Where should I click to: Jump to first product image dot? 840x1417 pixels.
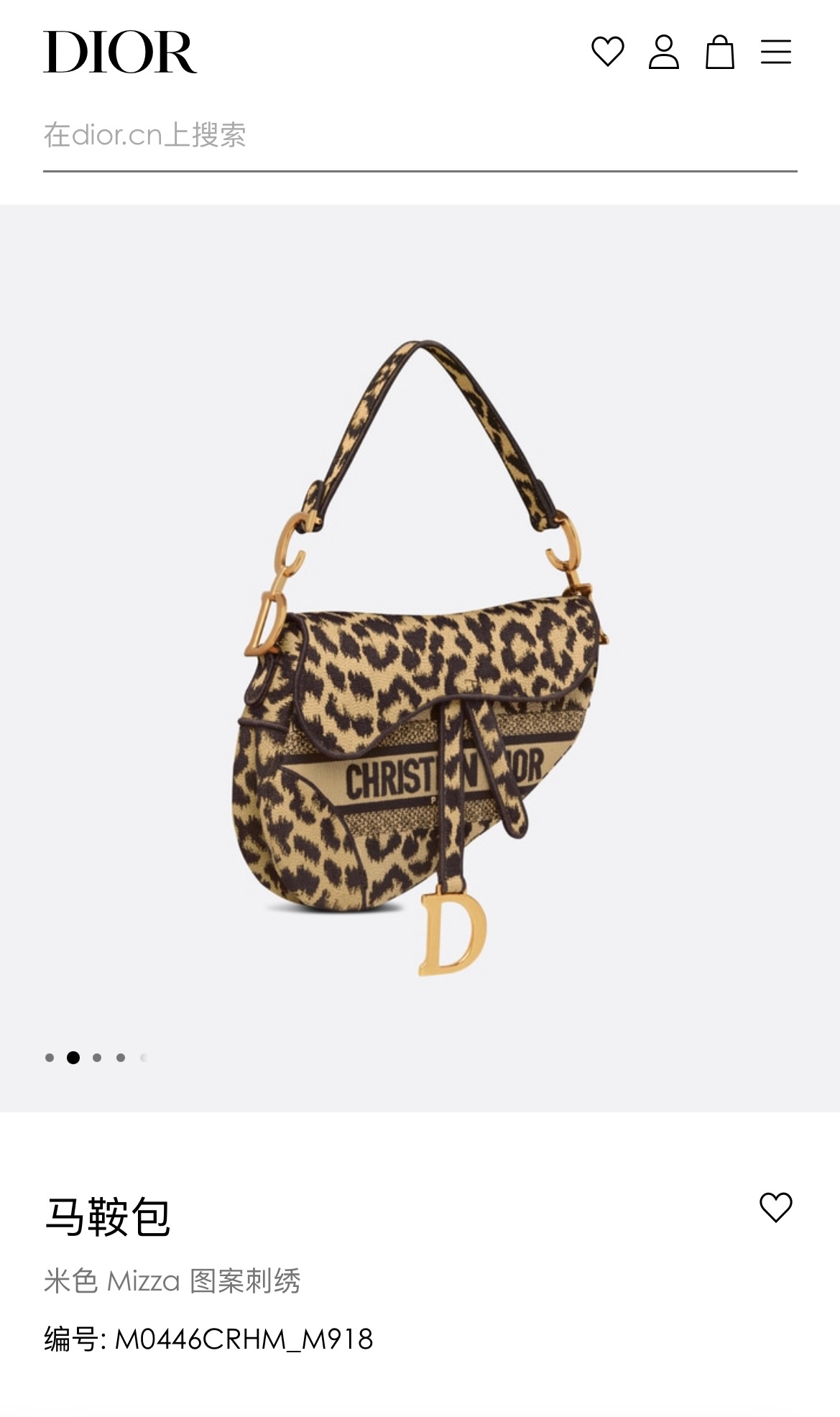coord(50,1058)
